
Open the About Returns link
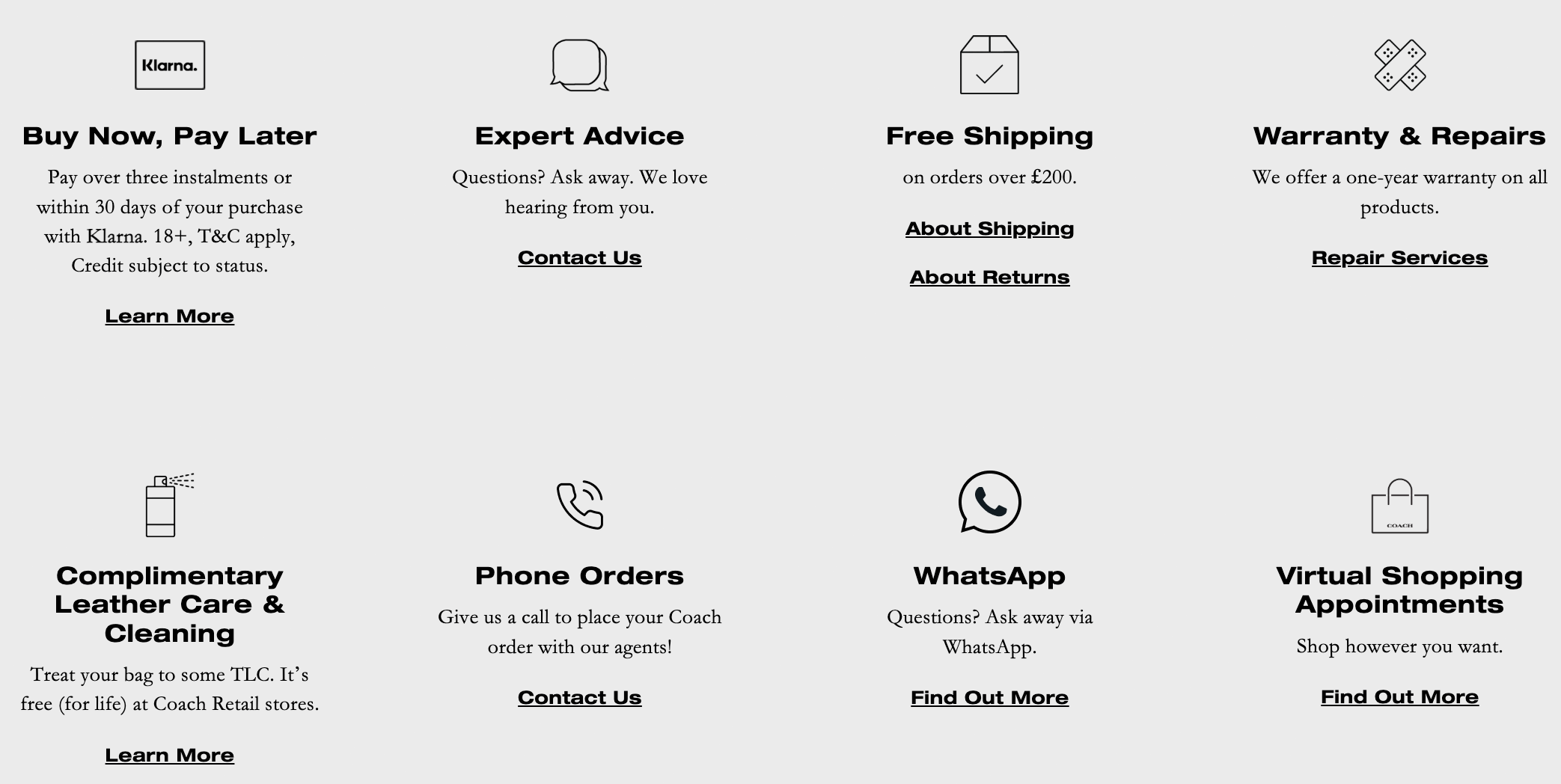pos(989,278)
